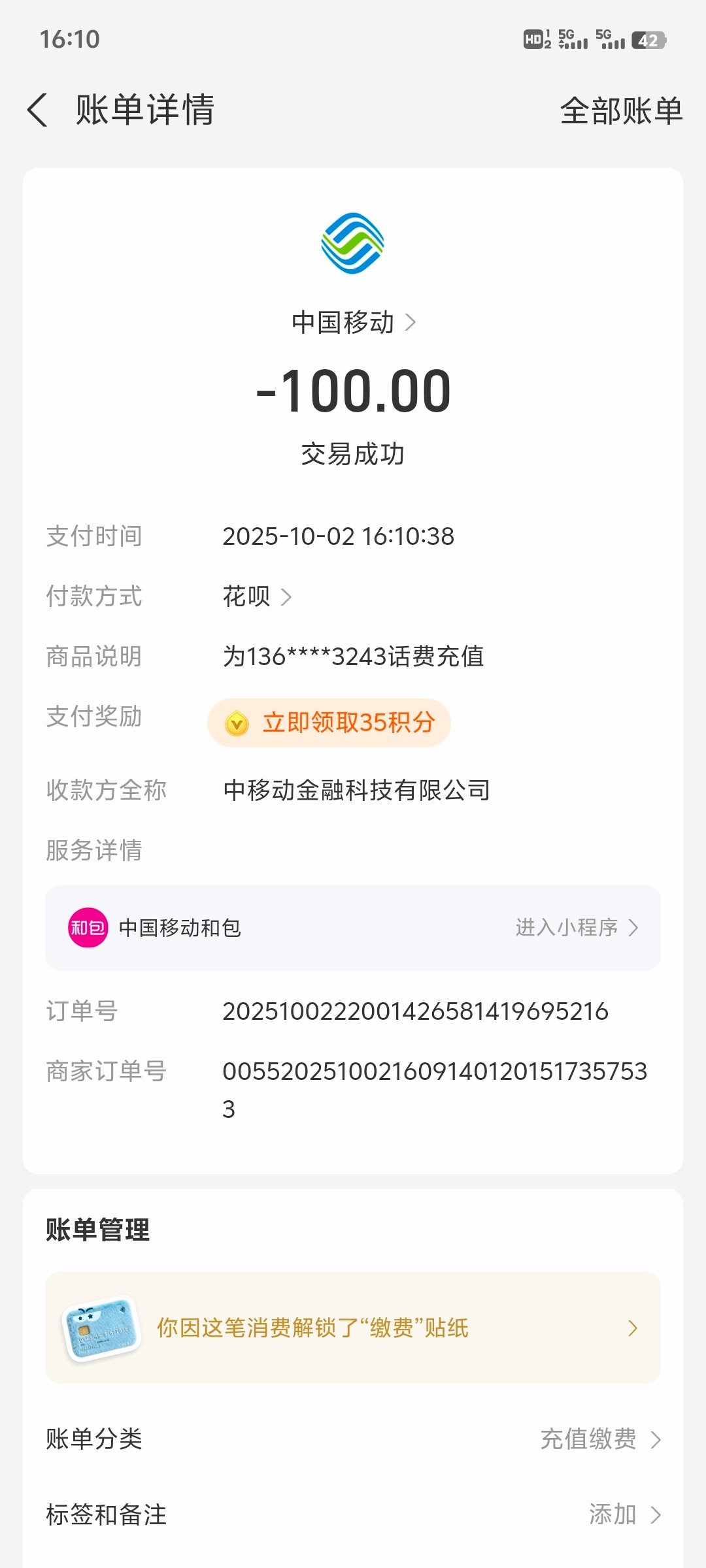Enter the 中国移动和包 mini program

tap(575, 928)
